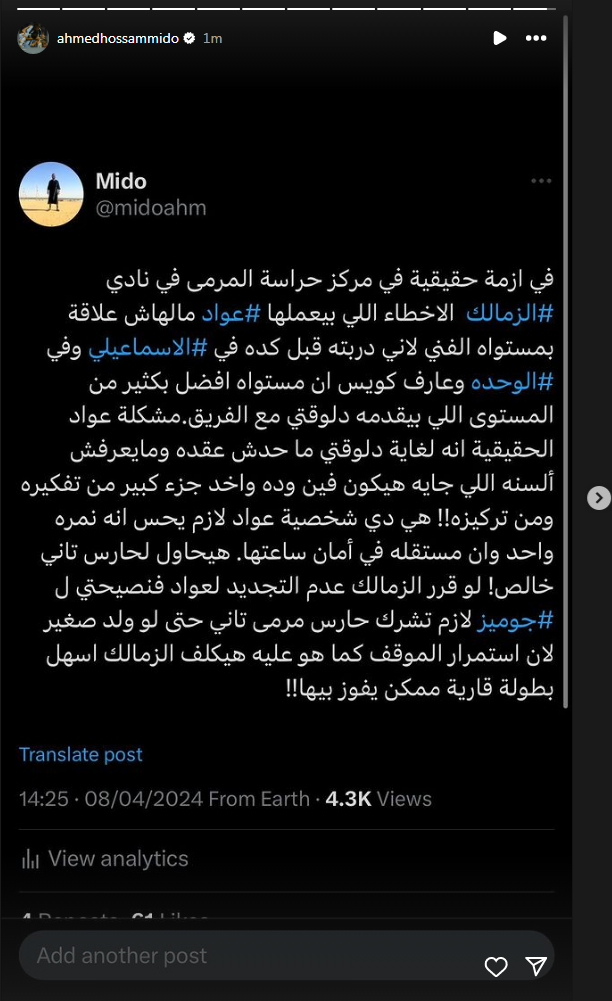The height and width of the screenshot is (1001, 612).
Task: Type a reply in the message field
Action: pos(250,955)
